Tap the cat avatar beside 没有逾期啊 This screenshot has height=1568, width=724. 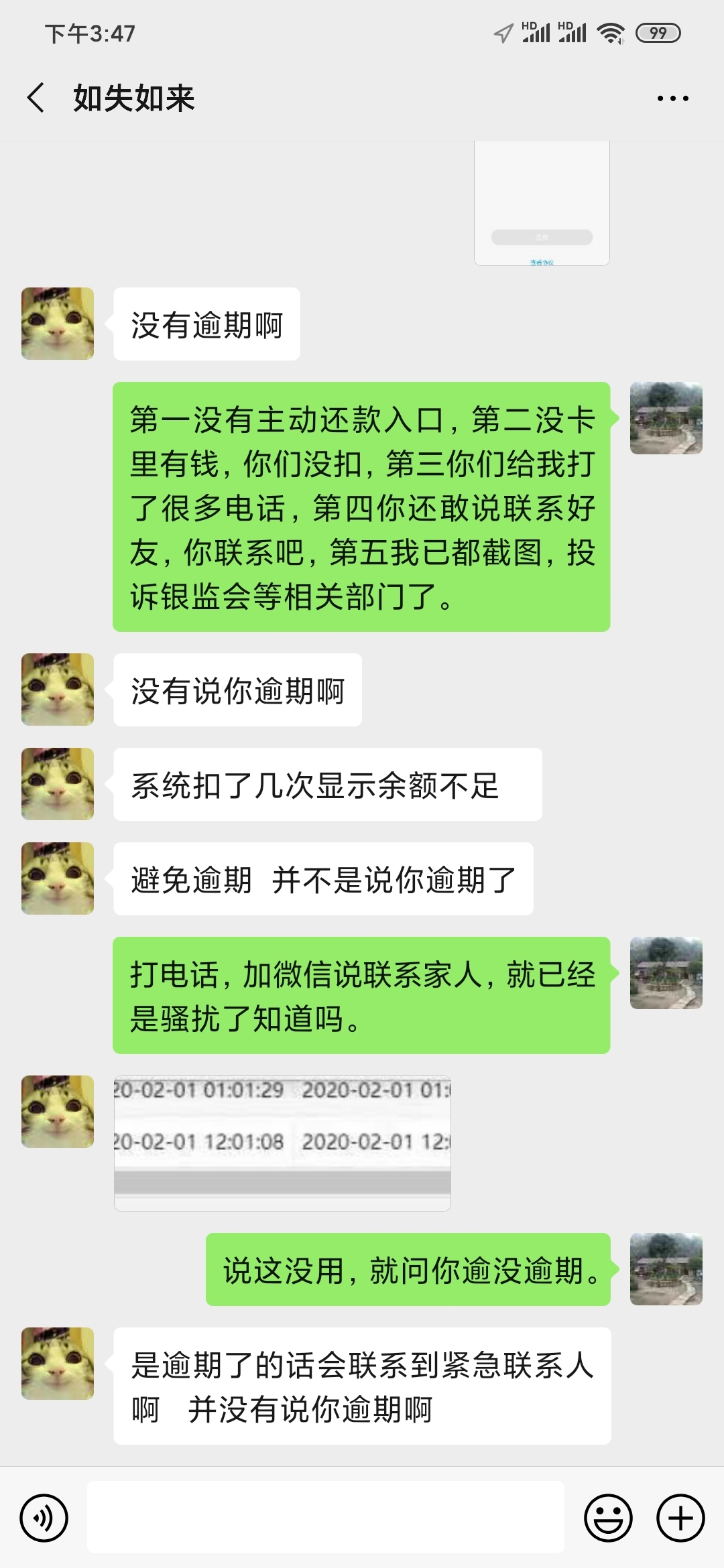point(58,324)
